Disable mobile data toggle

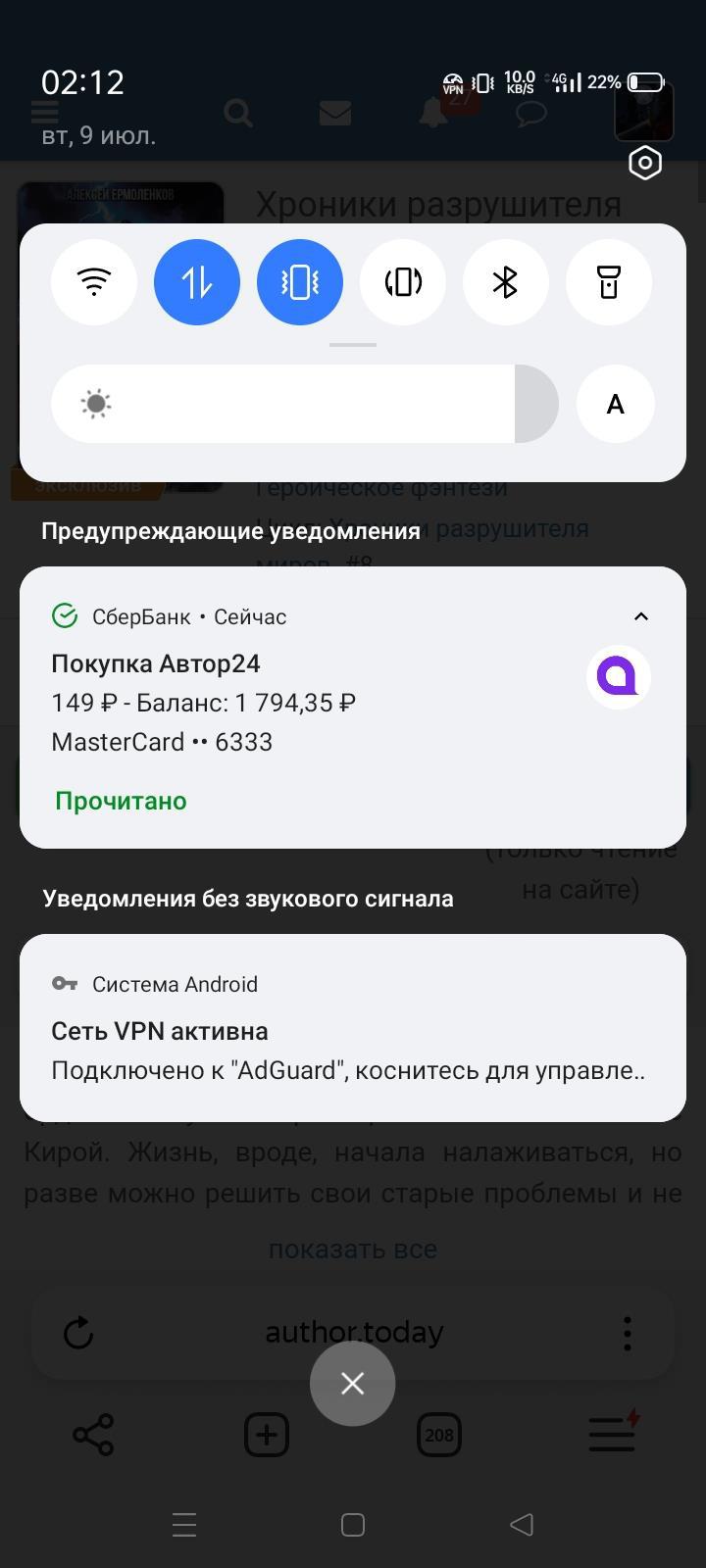197,282
